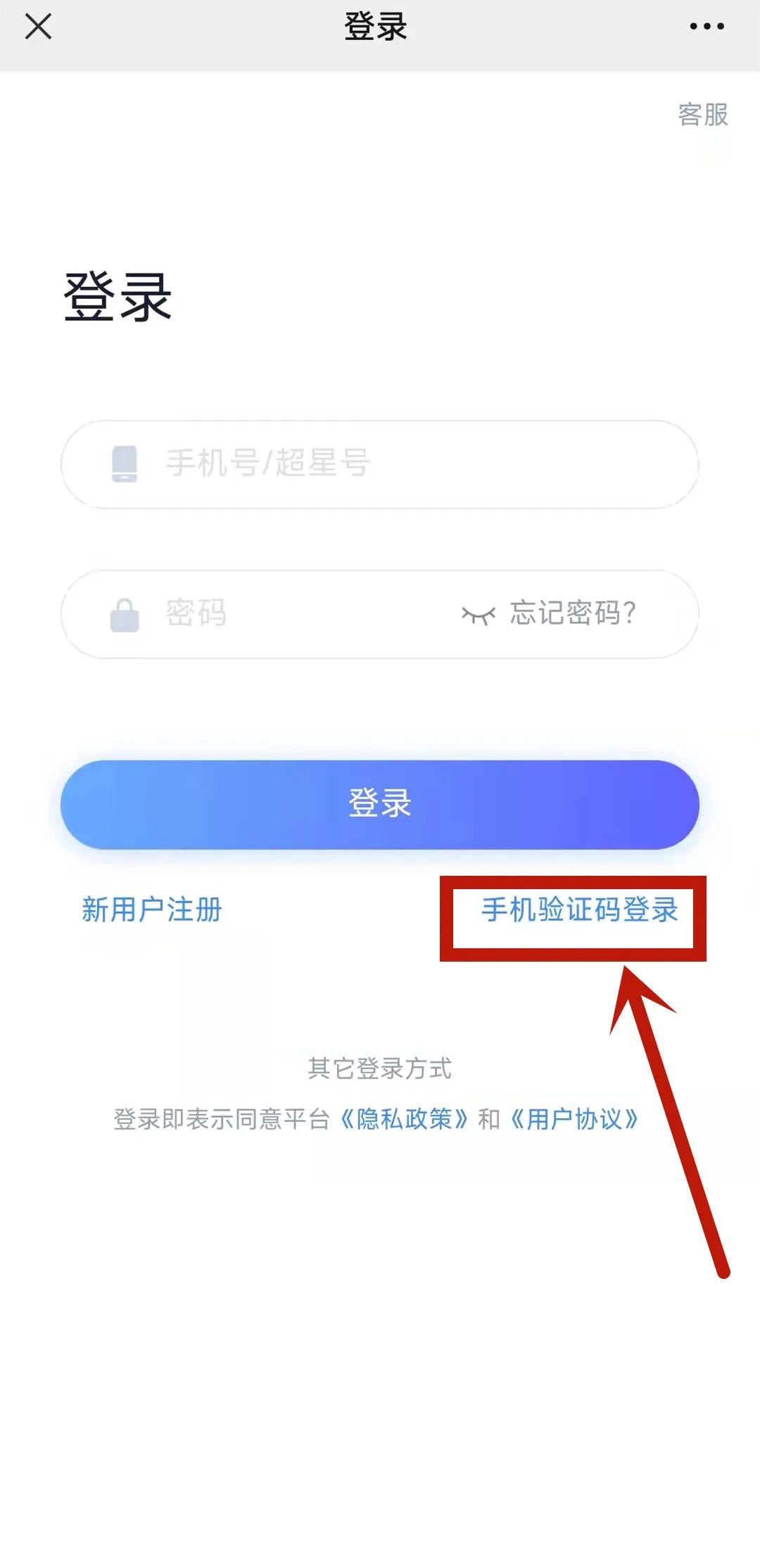Open the 《隐私政策》 link
This screenshot has width=760, height=1568.
[404, 1118]
